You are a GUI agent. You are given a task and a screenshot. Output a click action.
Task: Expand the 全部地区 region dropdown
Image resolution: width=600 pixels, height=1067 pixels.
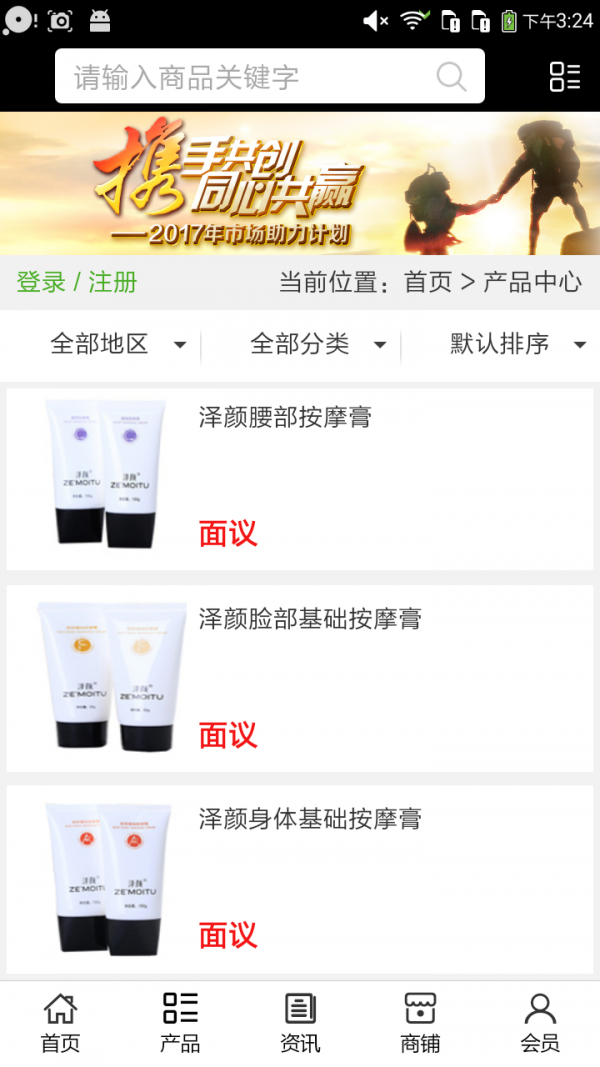click(118, 345)
